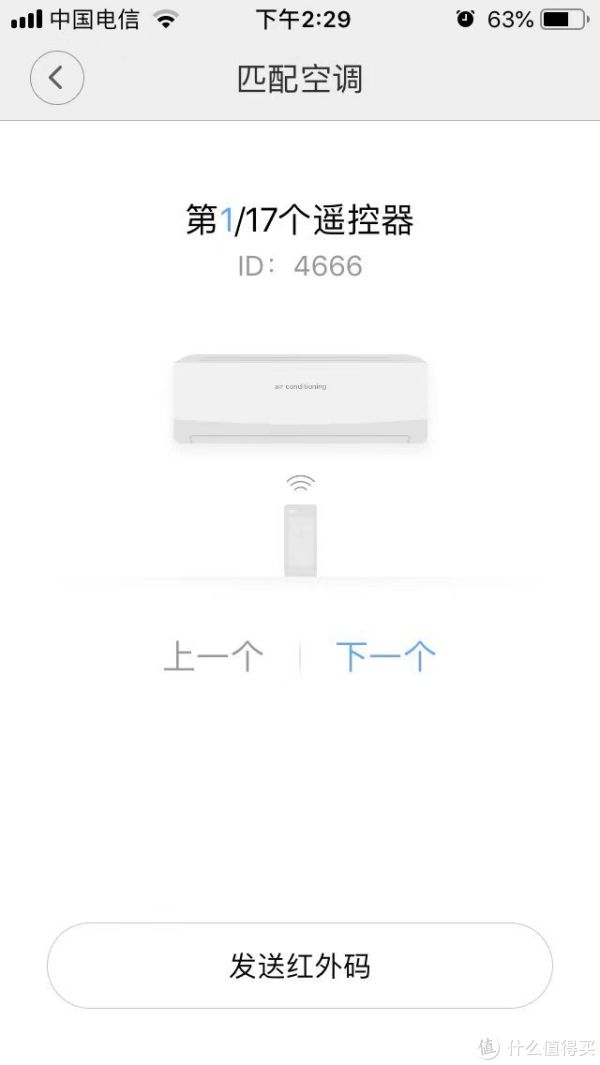Go back from the 匹配空调 screen
This screenshot has width=600, height=1065.
[57, 78]
